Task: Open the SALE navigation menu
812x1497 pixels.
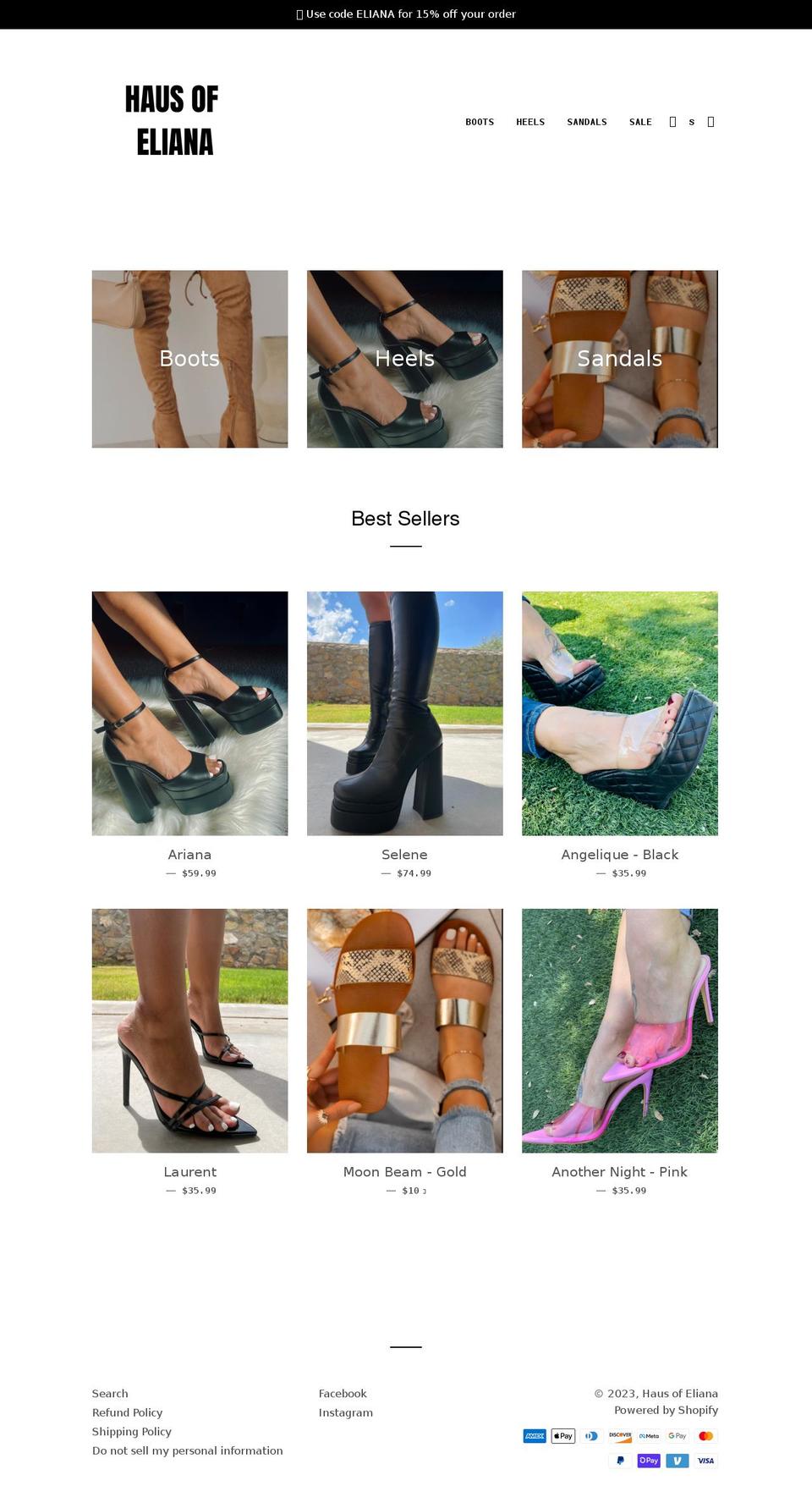Action: point(640,122)
